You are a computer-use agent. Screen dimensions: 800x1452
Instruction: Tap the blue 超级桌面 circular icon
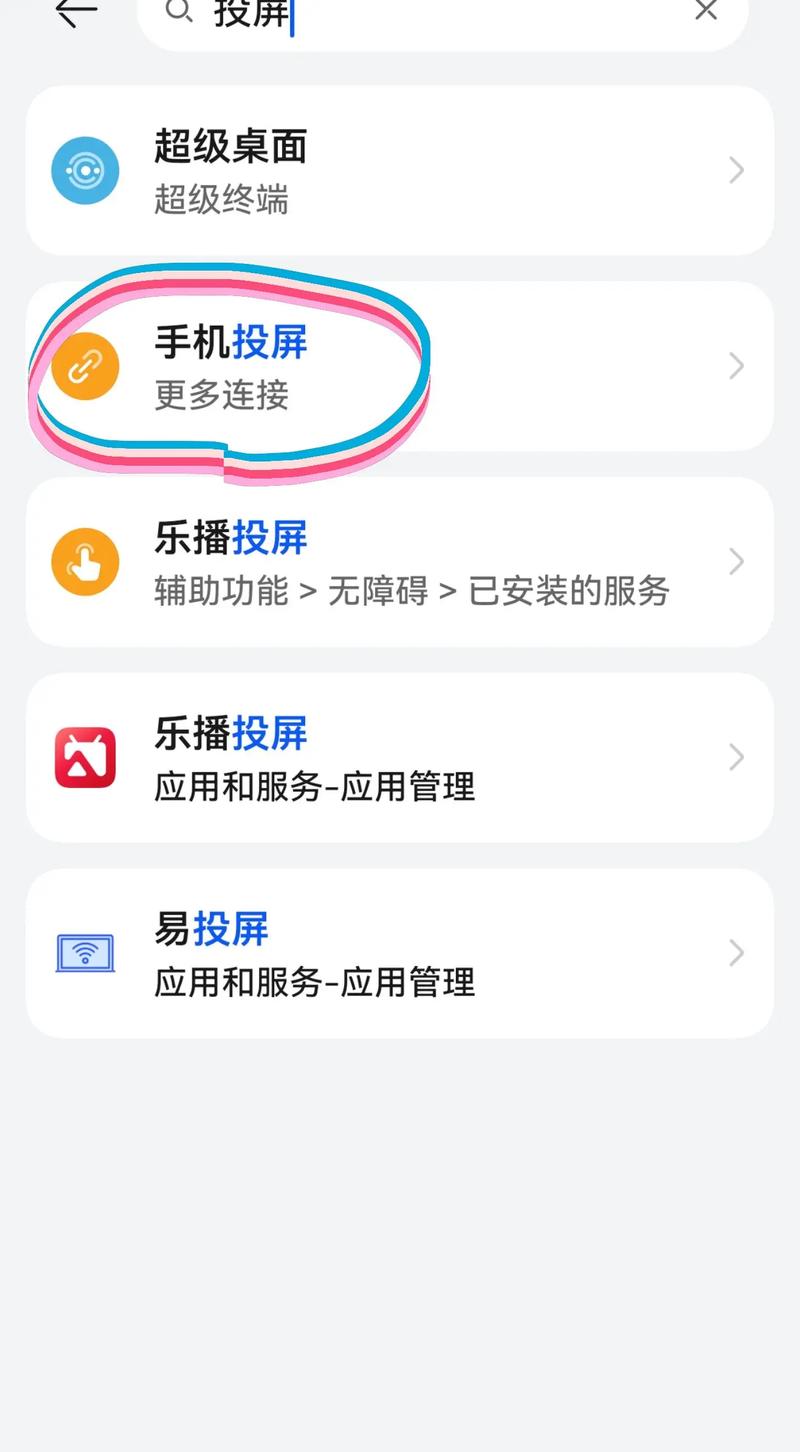click(85, 170)
